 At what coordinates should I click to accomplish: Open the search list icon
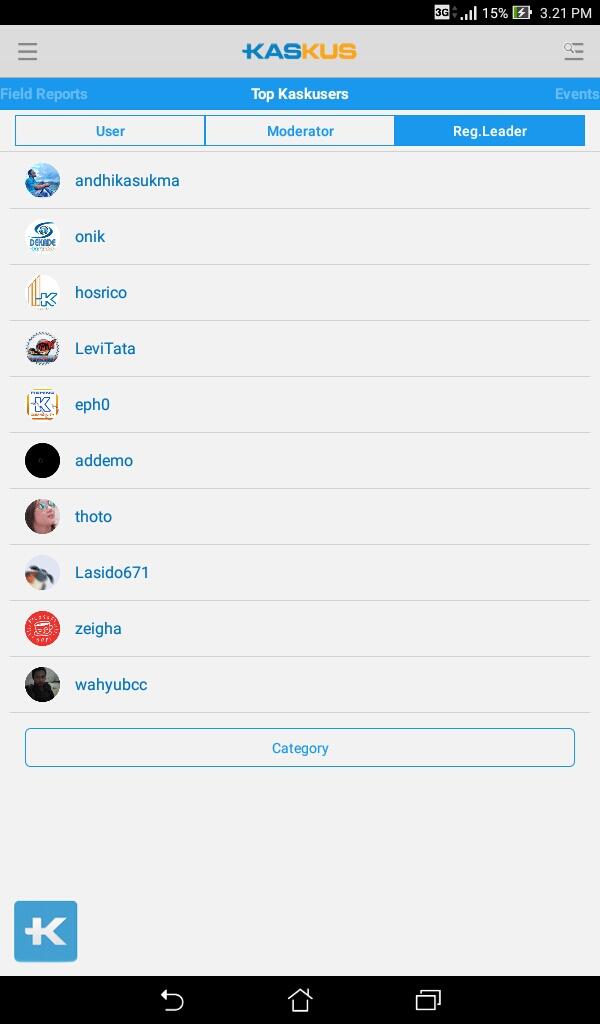[573, 51]
